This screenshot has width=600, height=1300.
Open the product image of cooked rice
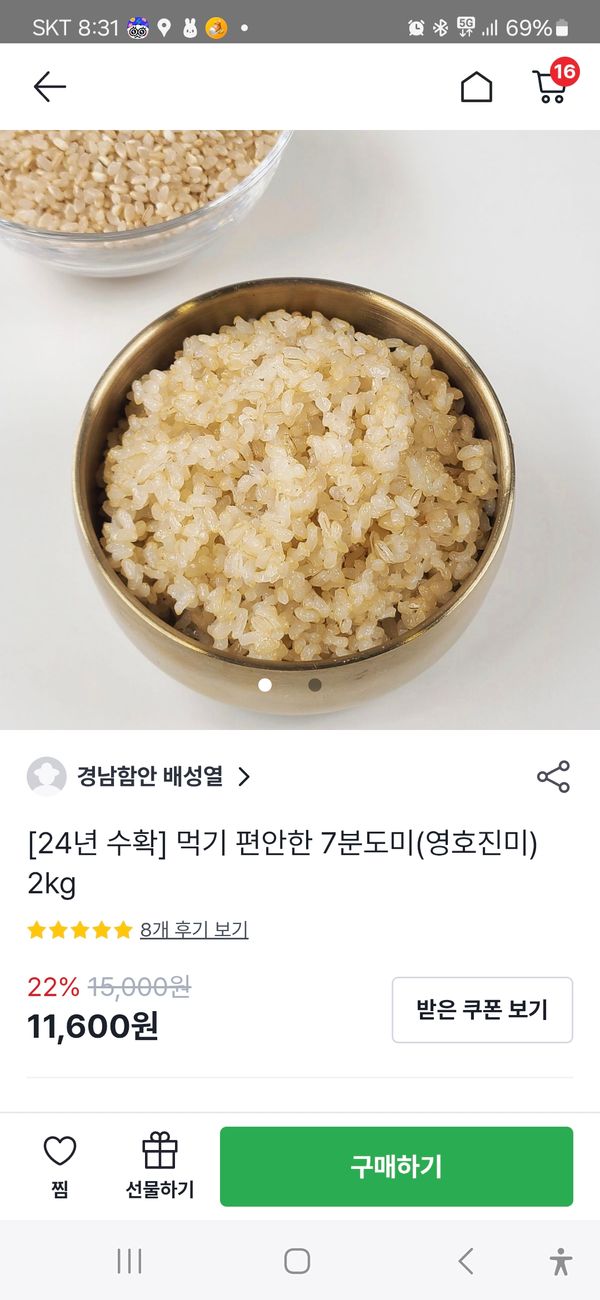point(300,450)
